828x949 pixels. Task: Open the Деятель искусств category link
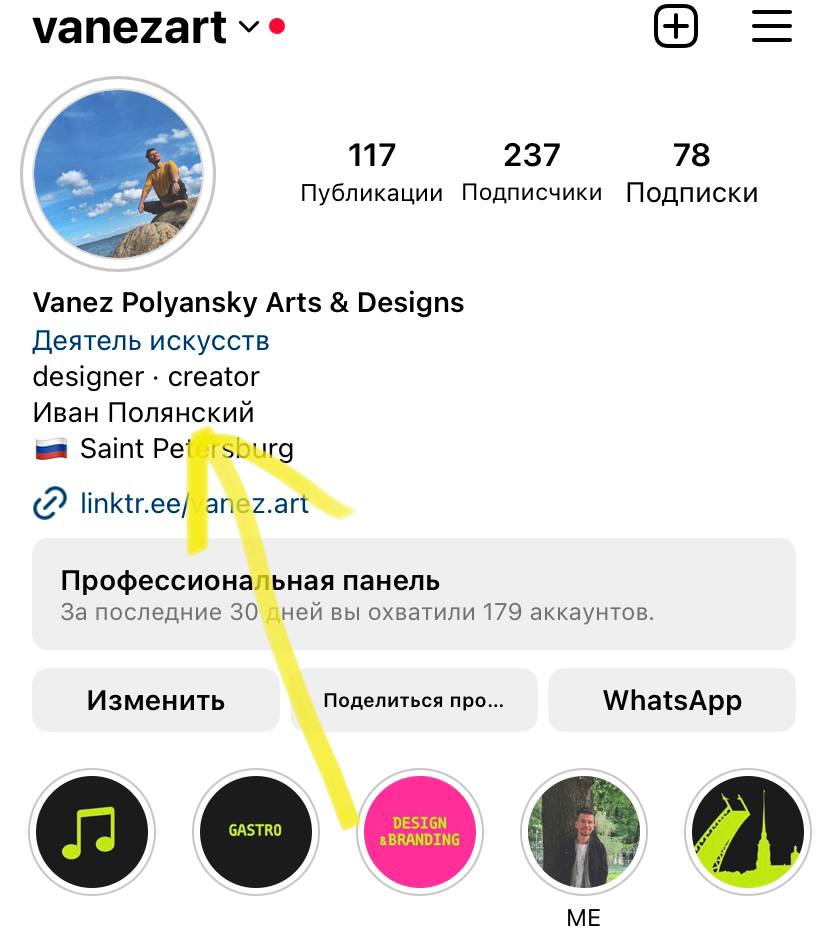pyautogui.click(x=151, y=341)
